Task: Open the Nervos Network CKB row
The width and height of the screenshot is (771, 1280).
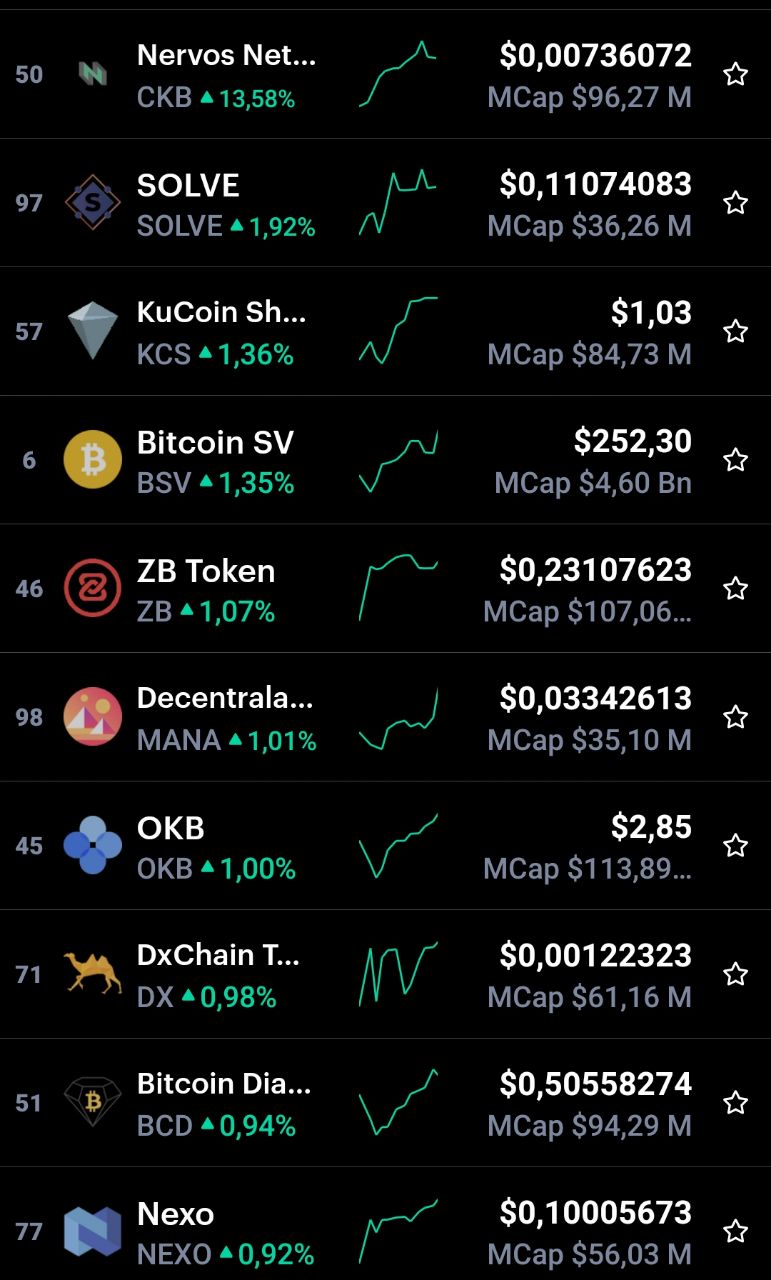Action: tap(385, 75)
